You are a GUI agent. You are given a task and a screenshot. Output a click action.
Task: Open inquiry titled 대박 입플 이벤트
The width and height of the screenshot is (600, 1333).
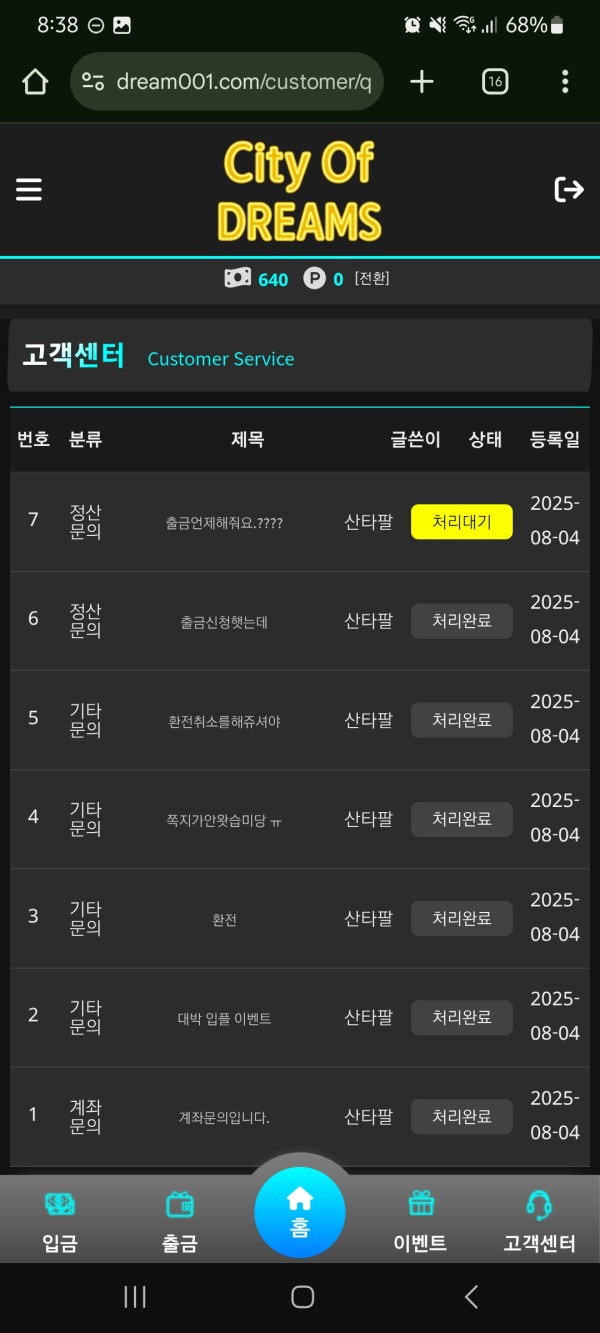224,1018
